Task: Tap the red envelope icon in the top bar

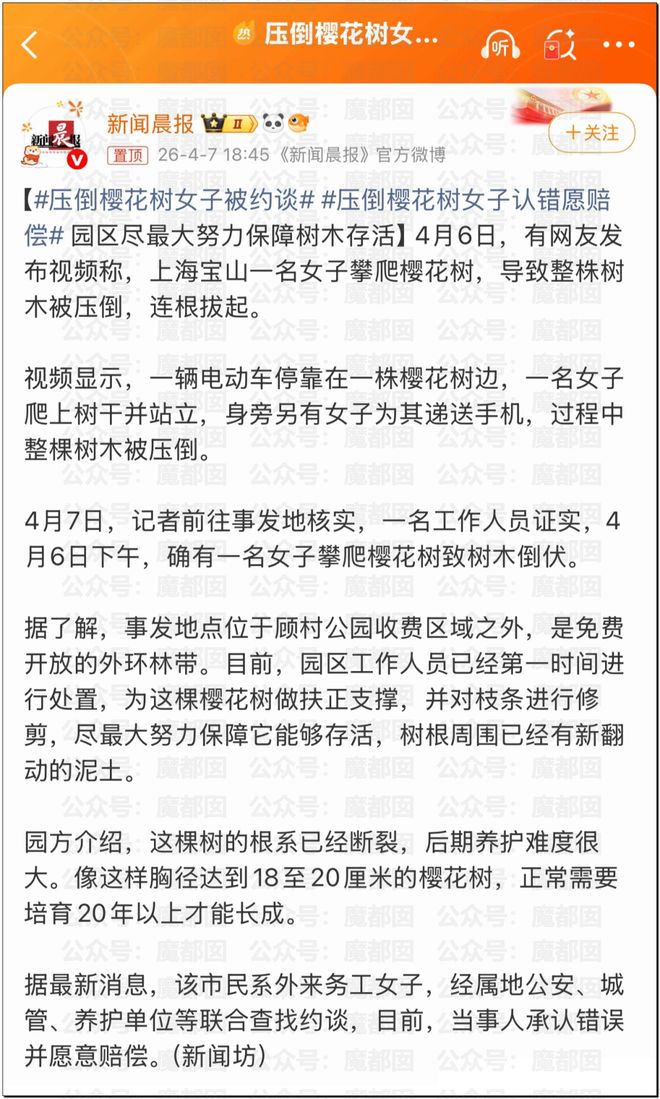Action: [558, 44]
